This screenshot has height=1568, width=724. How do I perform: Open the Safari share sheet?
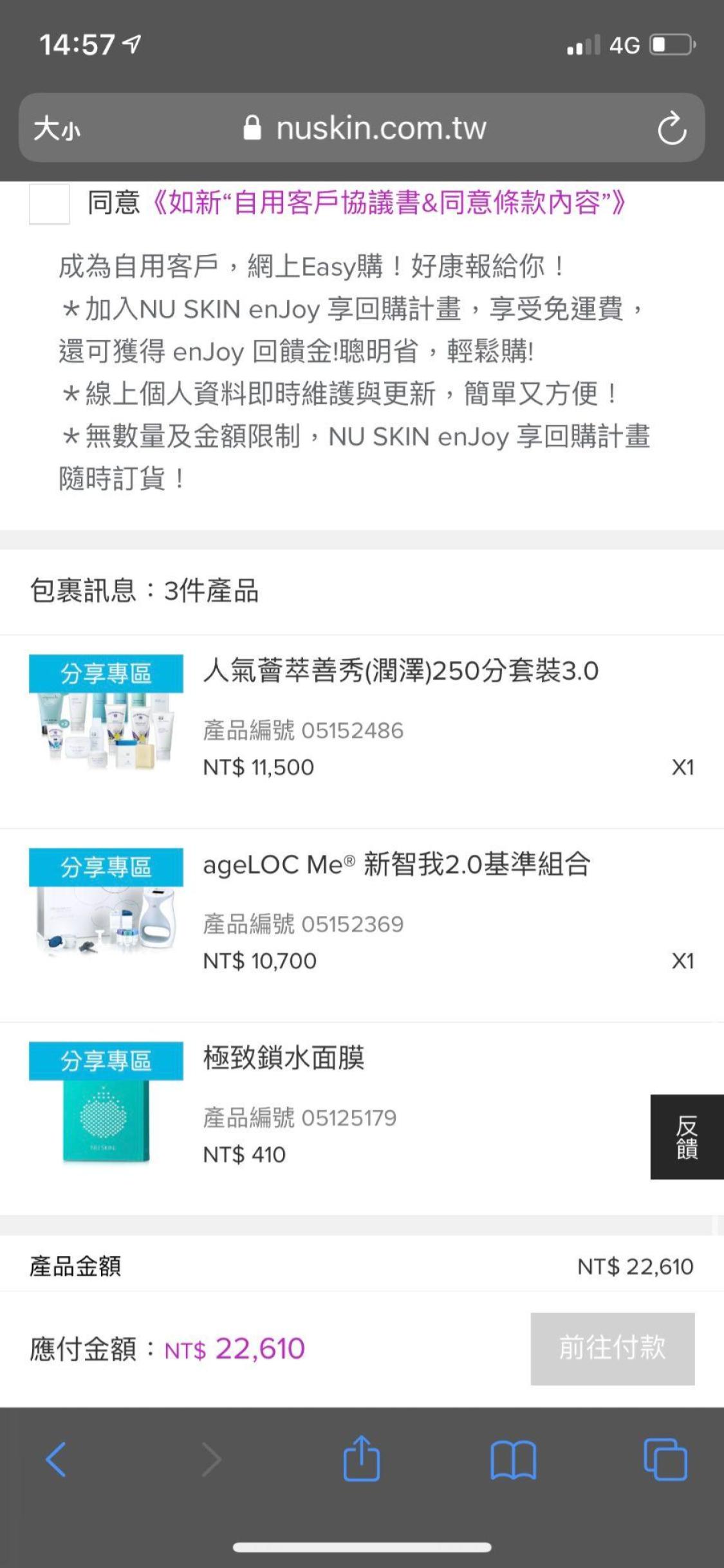(362, 1457)
